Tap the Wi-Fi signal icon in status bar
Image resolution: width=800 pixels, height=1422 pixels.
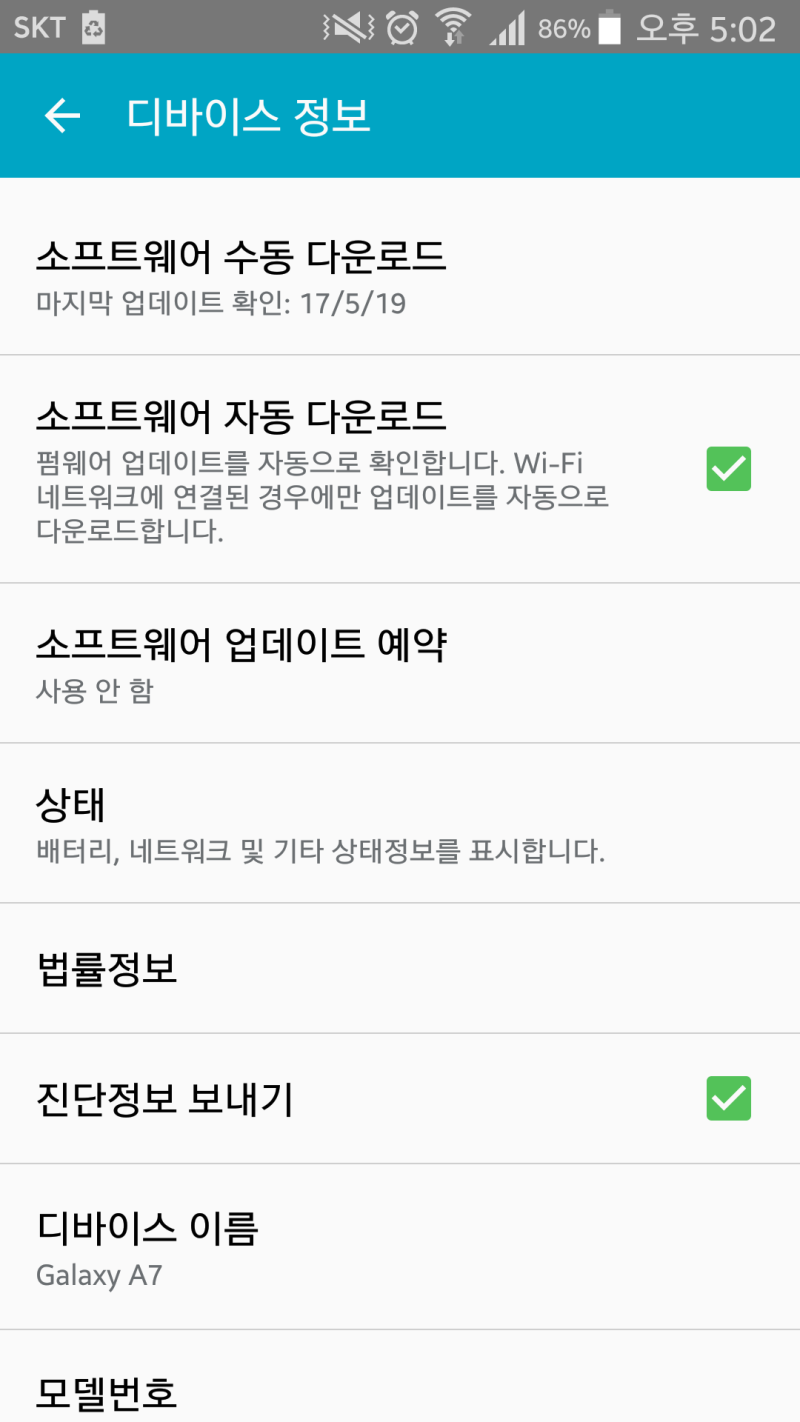(x=452, y=27)
